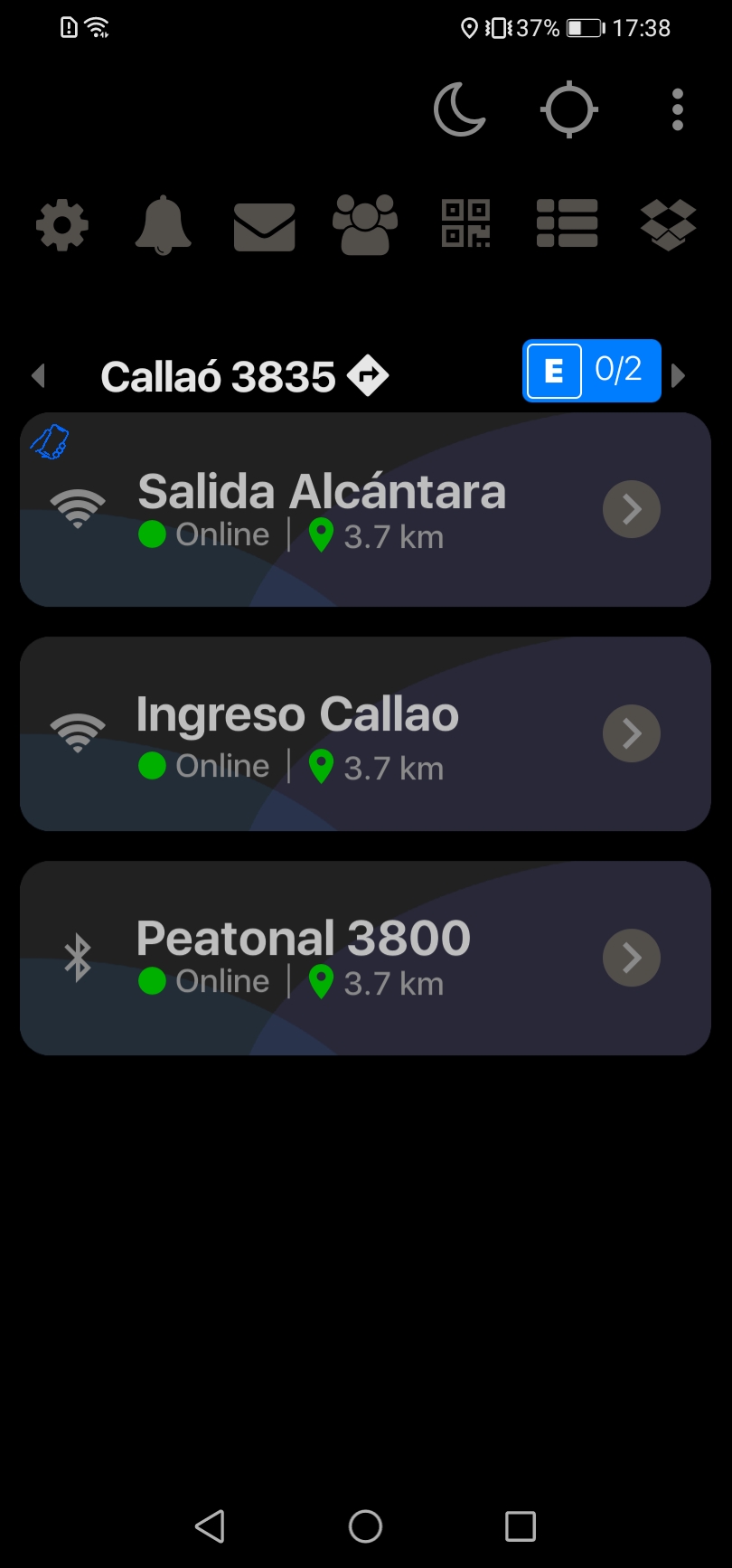
Task: Return to the home screen
Action: pyautogui.click(x=365, y=1525)
